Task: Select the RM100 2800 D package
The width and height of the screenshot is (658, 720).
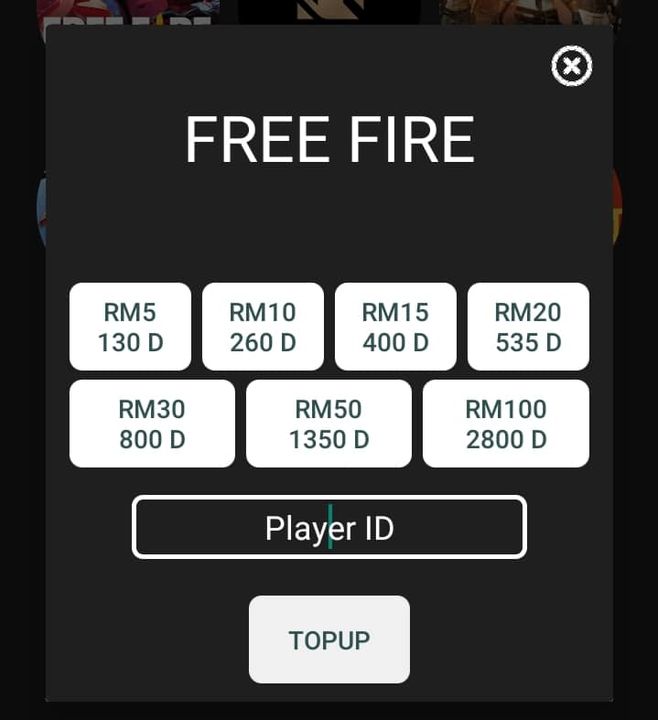Action: [506, 423]
